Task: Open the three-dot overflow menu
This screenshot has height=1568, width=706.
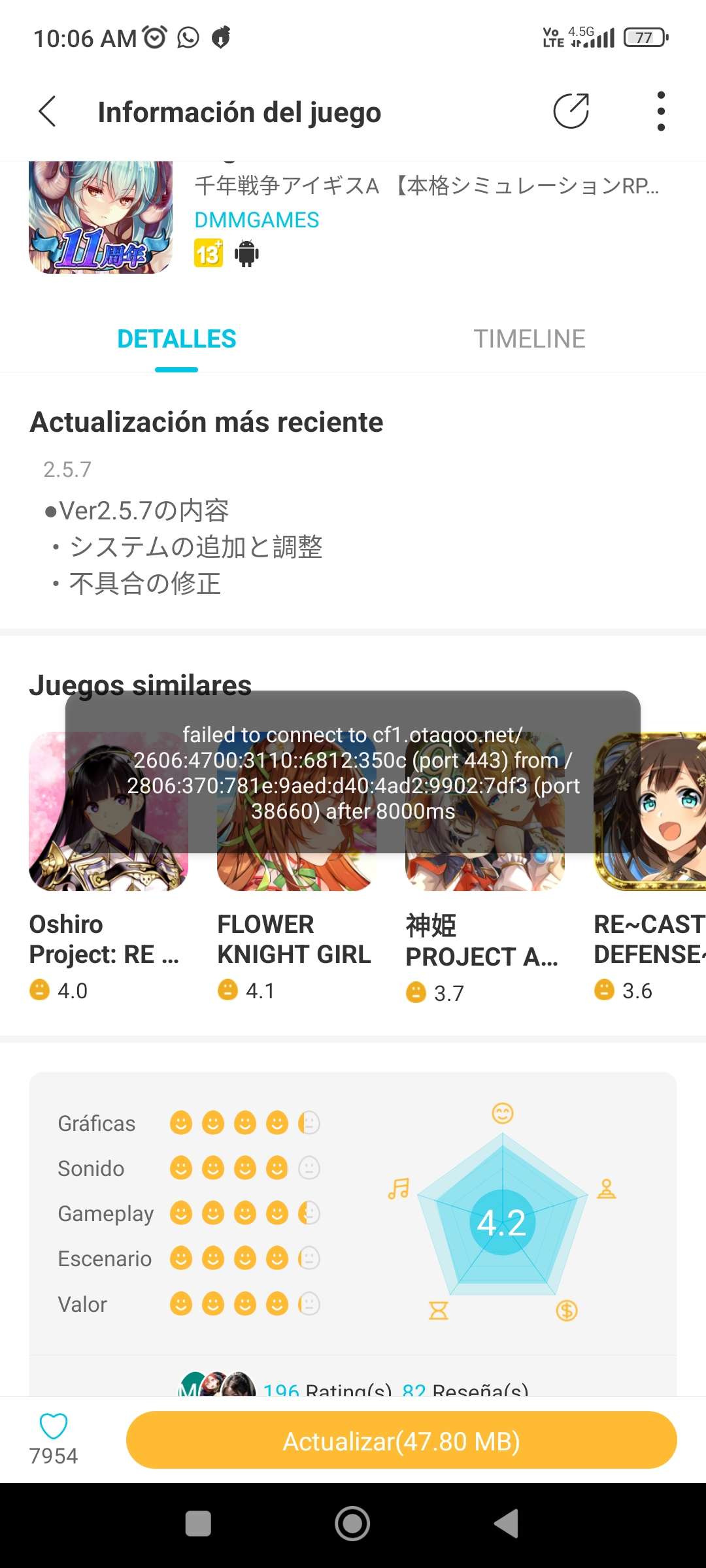Action: [x=661, y=111]
